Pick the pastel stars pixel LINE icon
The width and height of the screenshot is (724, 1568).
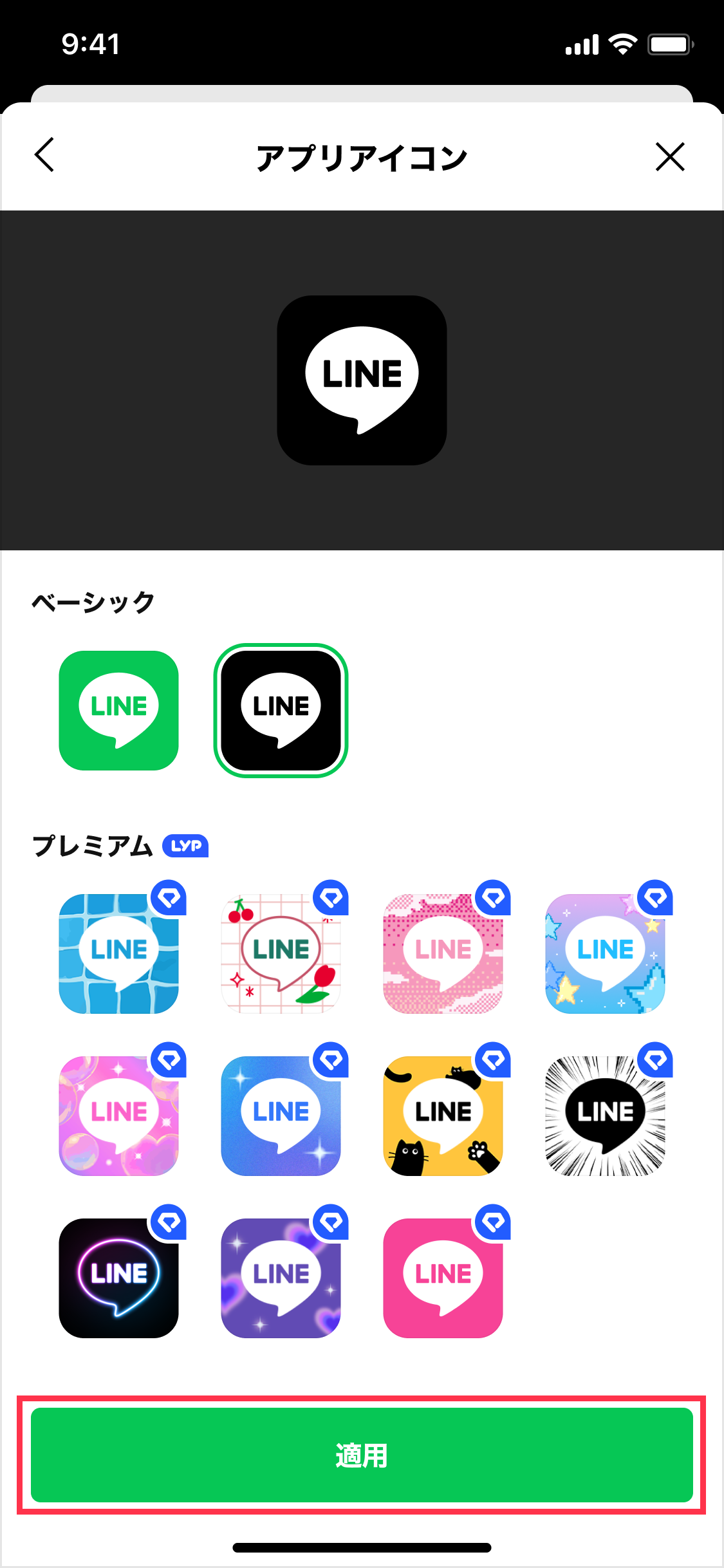tap(605, 953)
